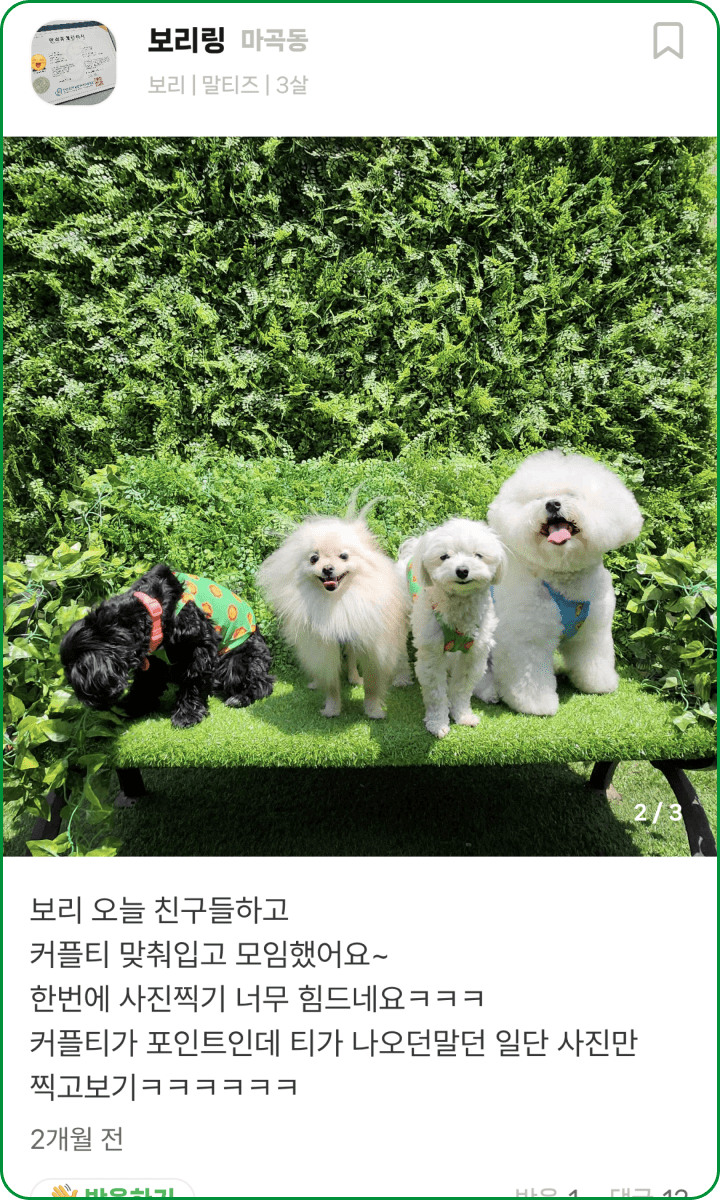This screenshot has height=1200, width=720.
Task: Open the 보리링 username profile link
Action: pyautogui.click(x=186, y=40)
